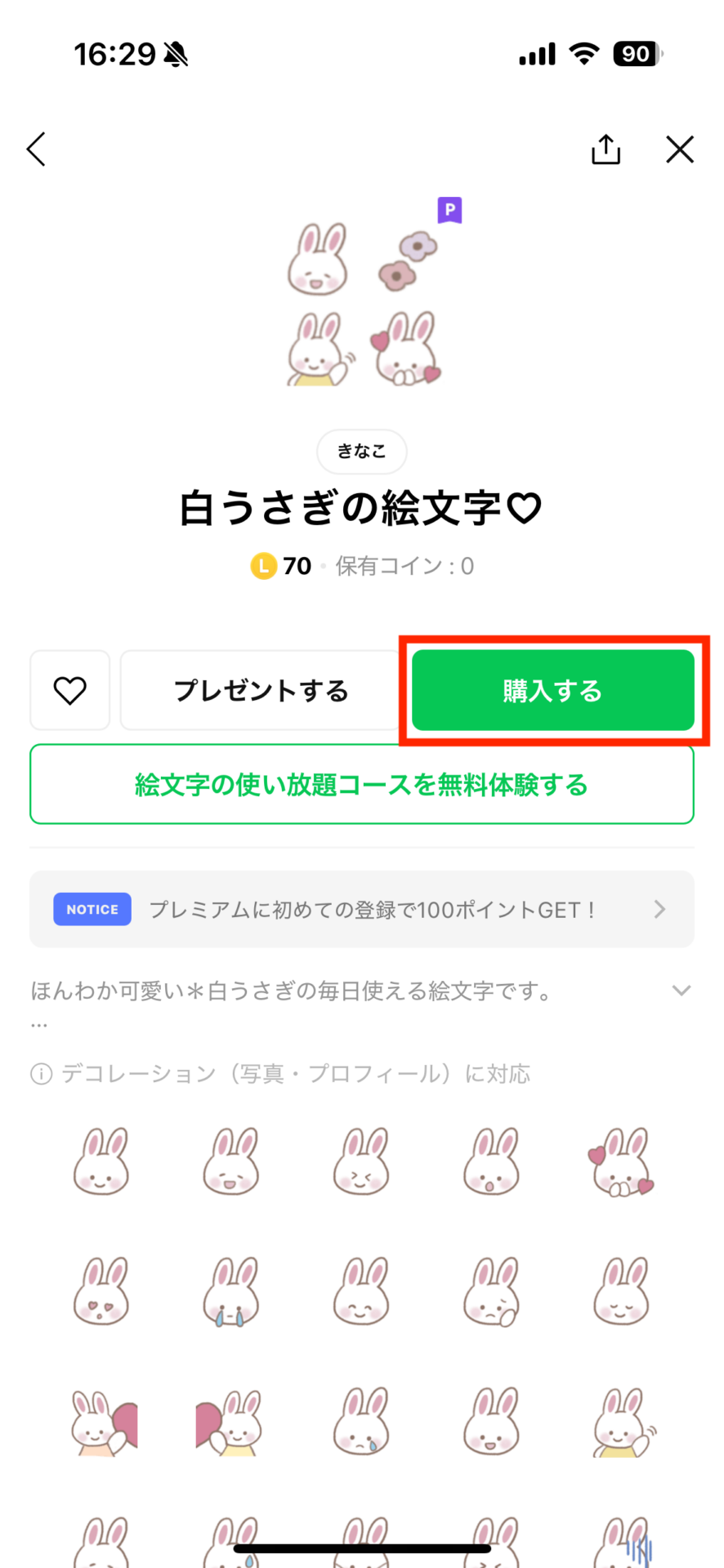
Task: Expand the emoji description text
Action: pyautogui.click(x=681, y=991)
